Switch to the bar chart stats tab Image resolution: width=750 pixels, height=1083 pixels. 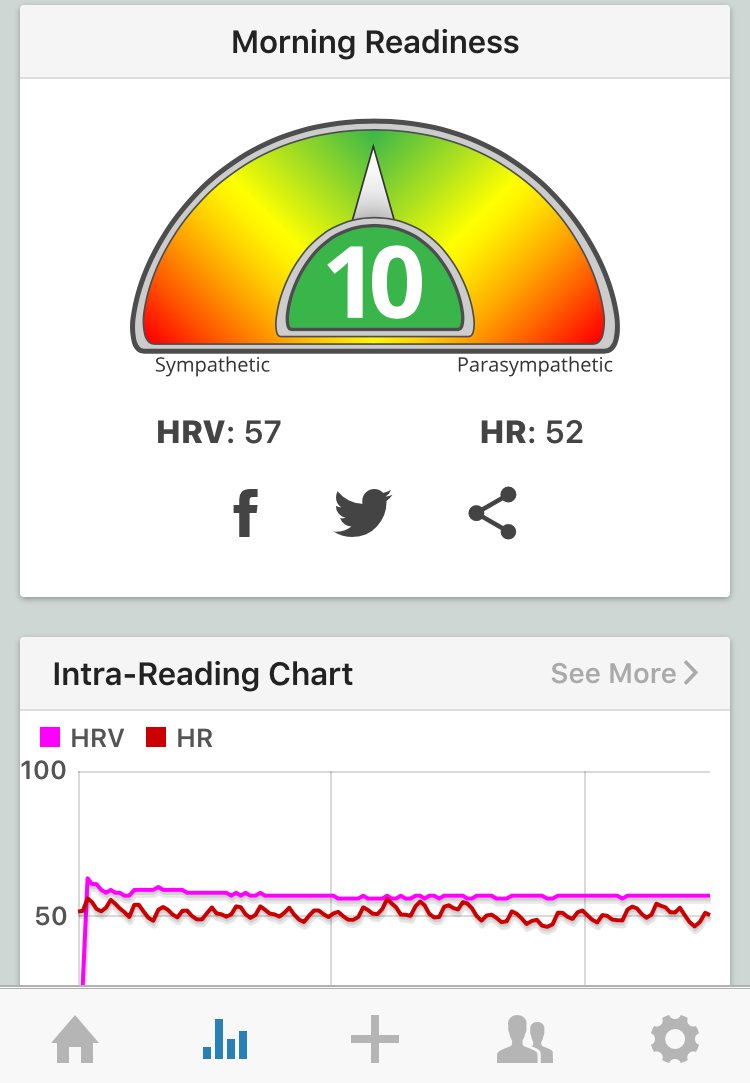[x=225, y=1040]
